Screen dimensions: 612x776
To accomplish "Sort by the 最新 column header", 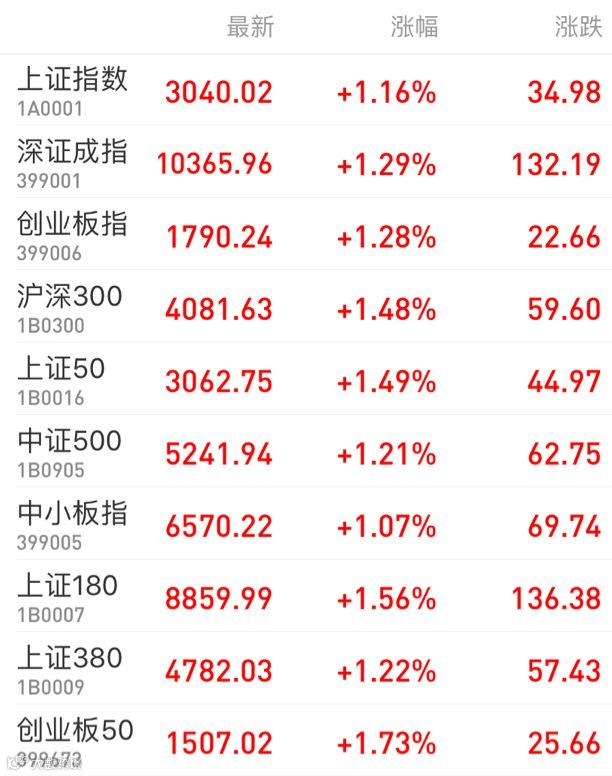I will [x=250, y=27].
